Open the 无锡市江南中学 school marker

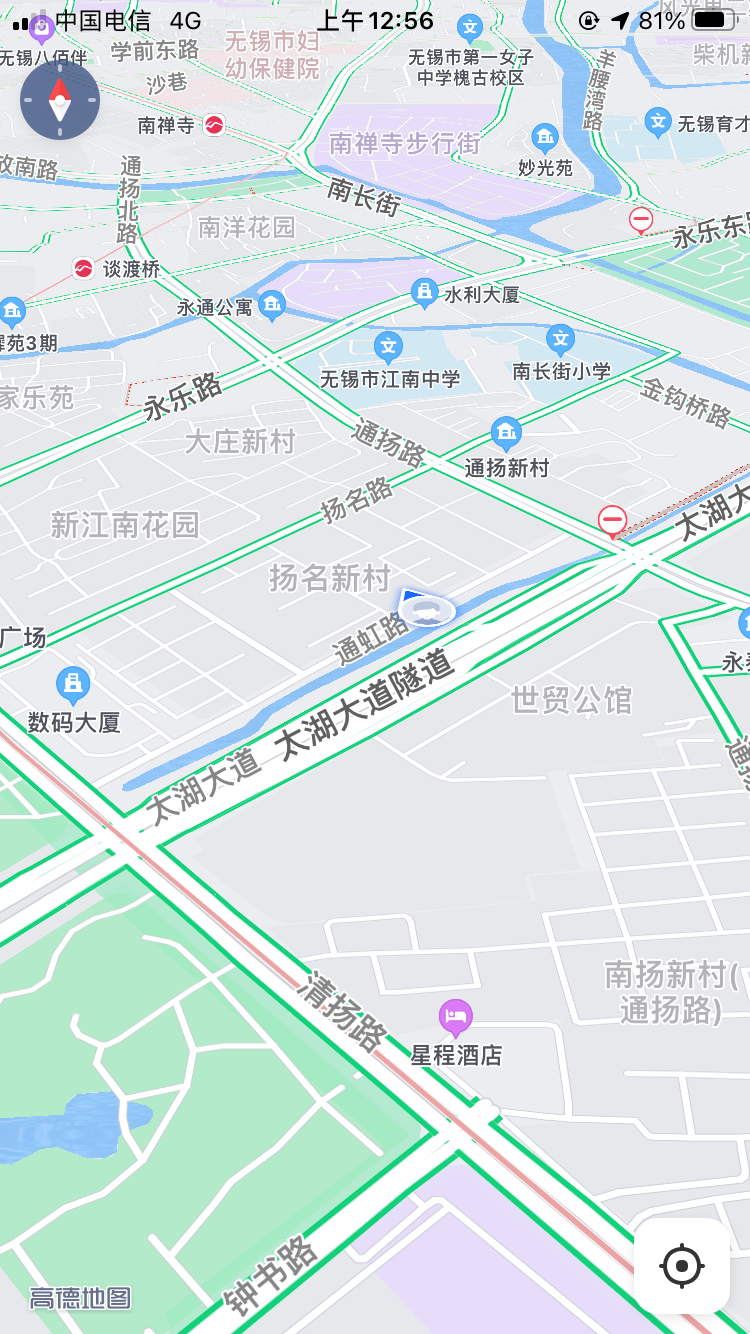point(388,348)
